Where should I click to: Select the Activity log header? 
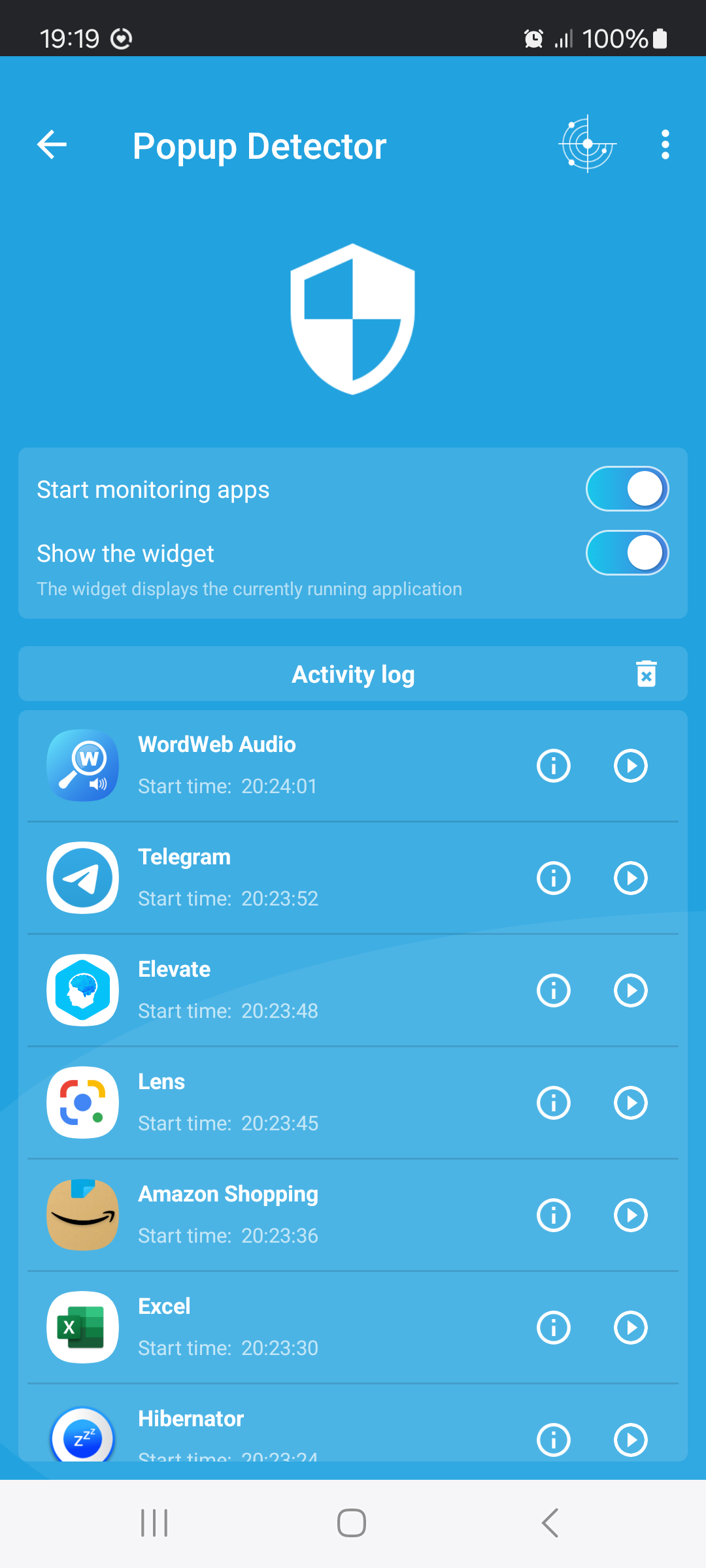pos(353,674)
